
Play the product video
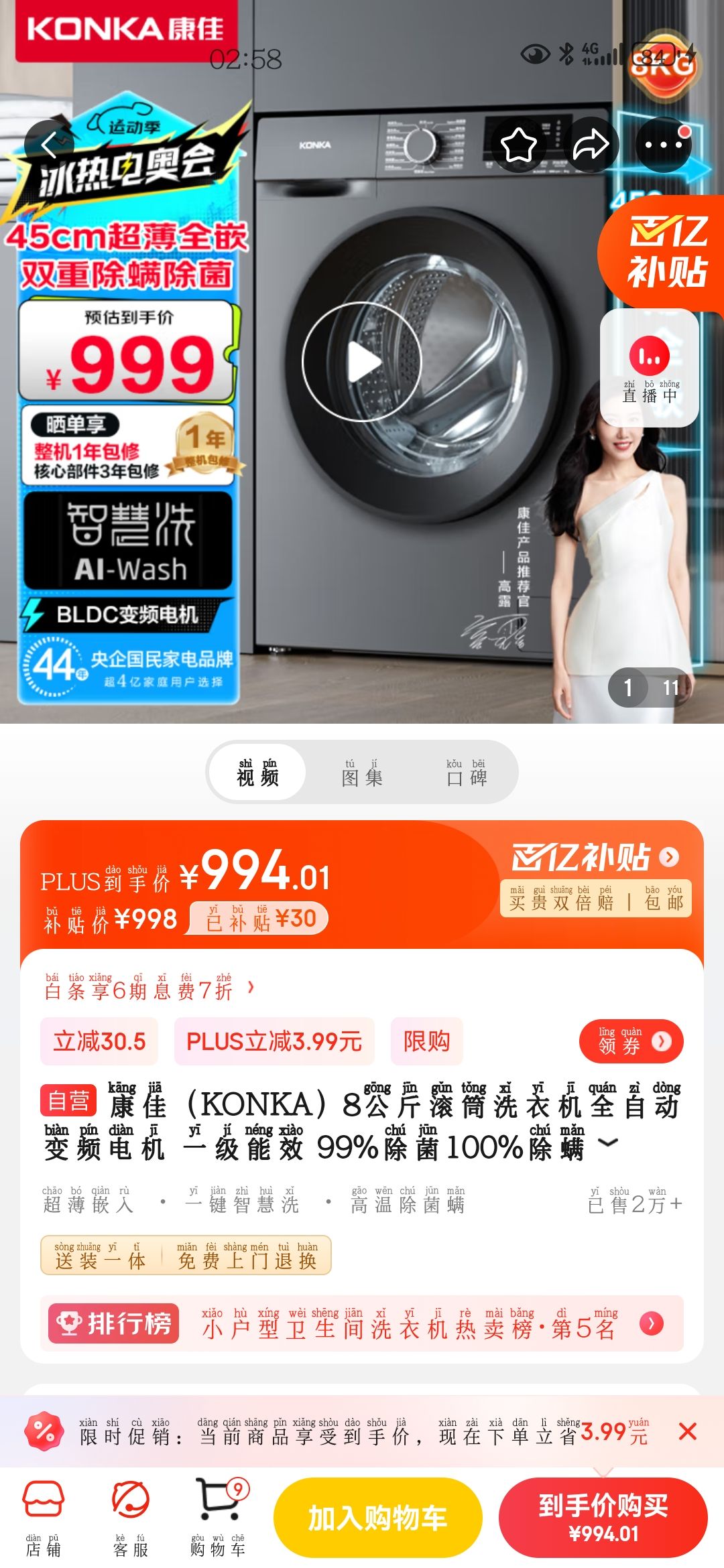(x=362, y=362)
